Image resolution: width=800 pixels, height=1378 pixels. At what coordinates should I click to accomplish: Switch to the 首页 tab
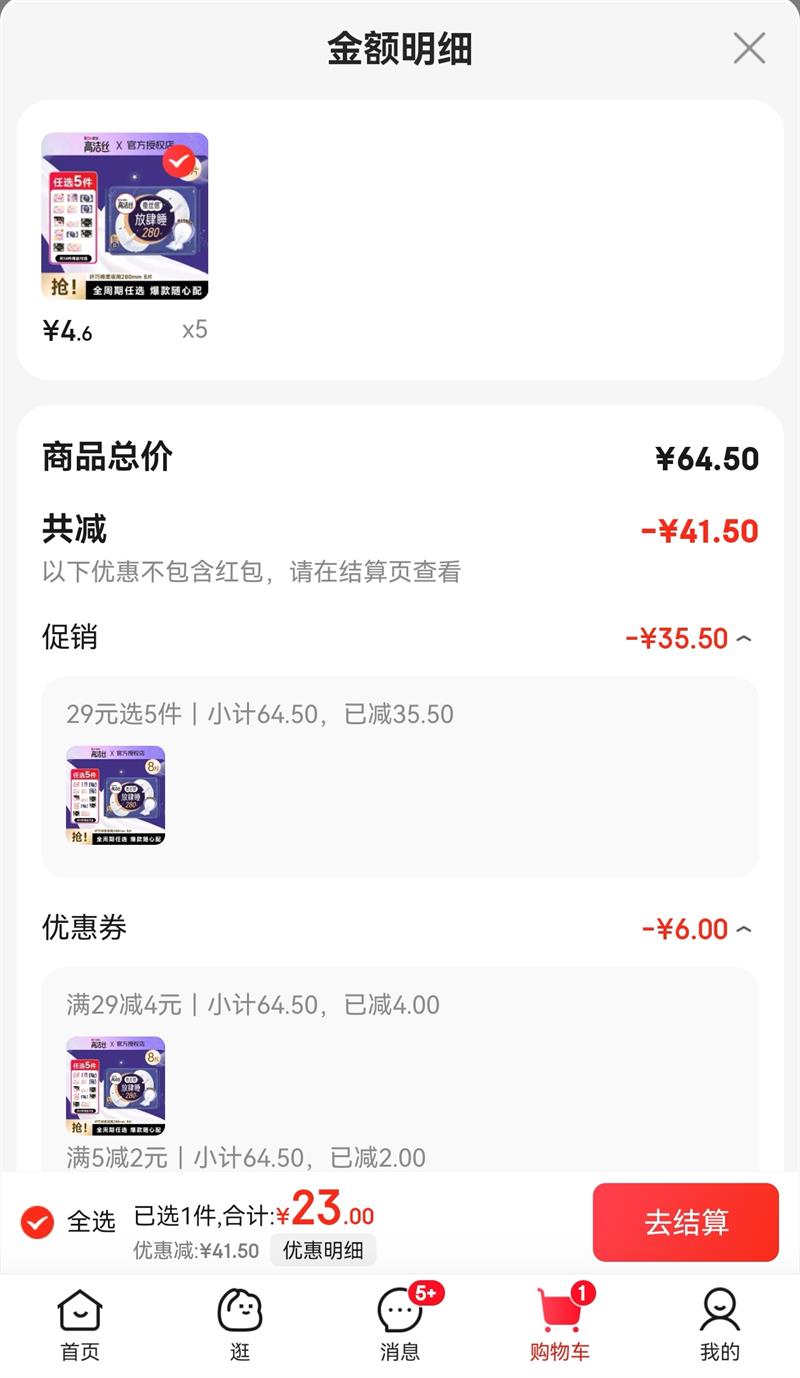tap(80, 1325)
